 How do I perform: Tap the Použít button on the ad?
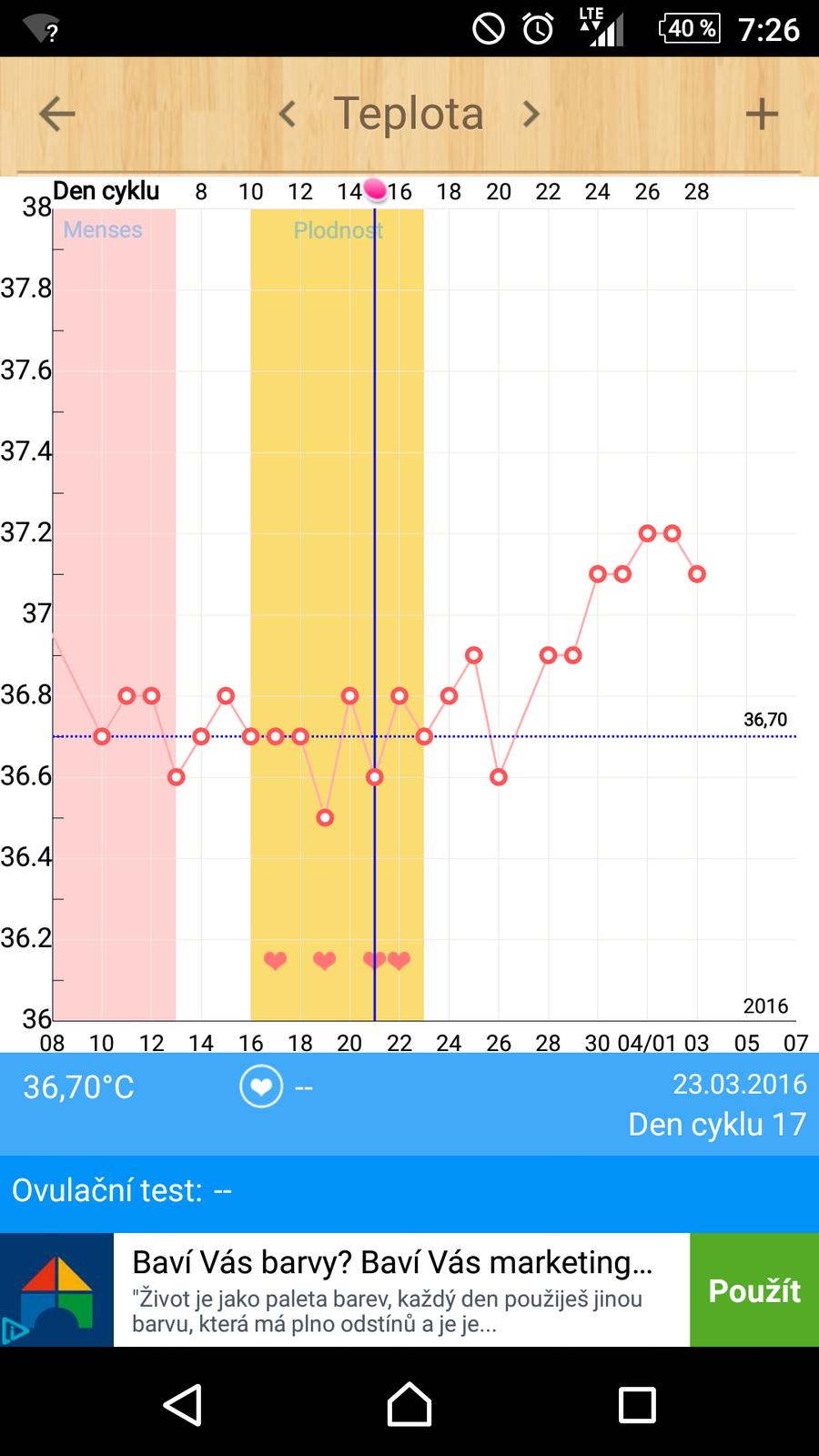tap(753, 1289)
